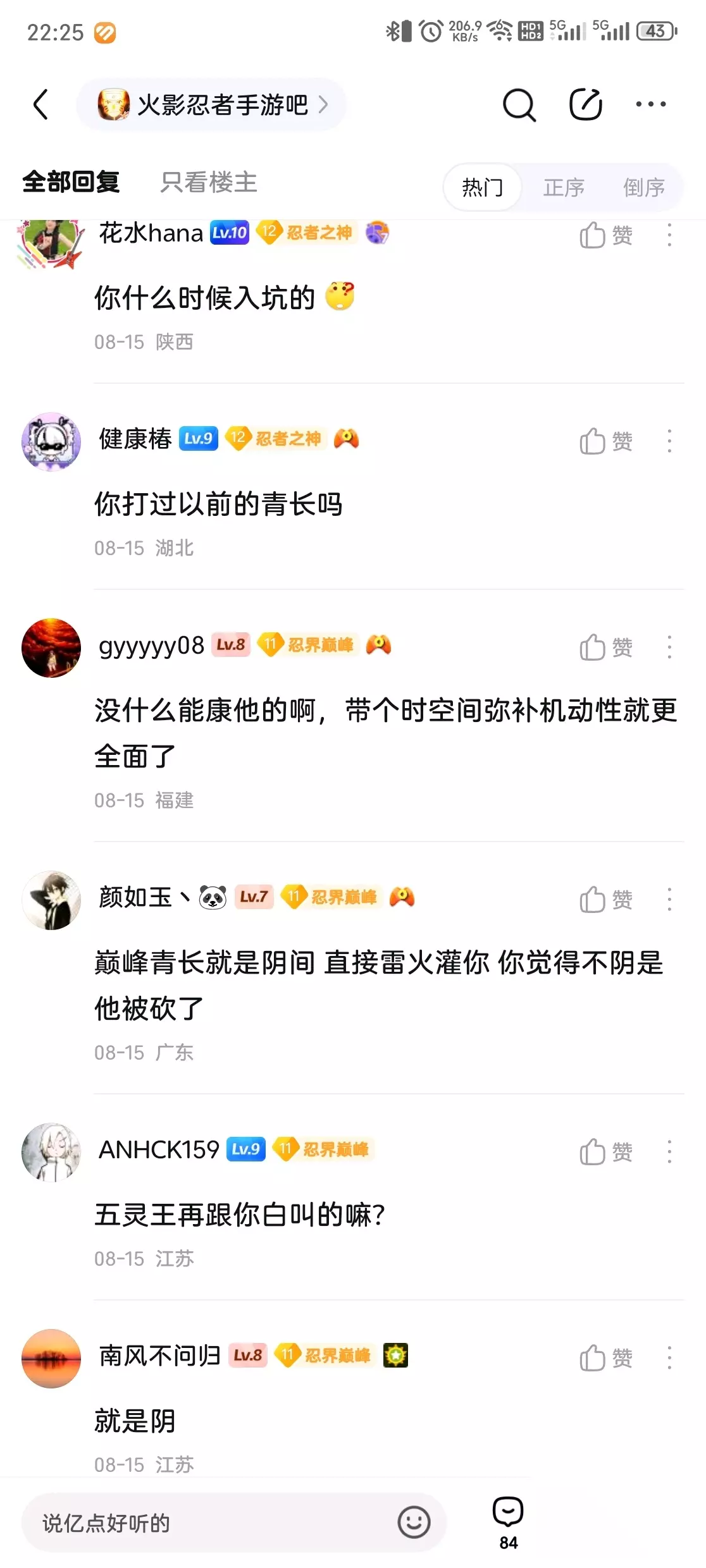
Task: Sort replies by 倒序
Action: tap(644, 187)
